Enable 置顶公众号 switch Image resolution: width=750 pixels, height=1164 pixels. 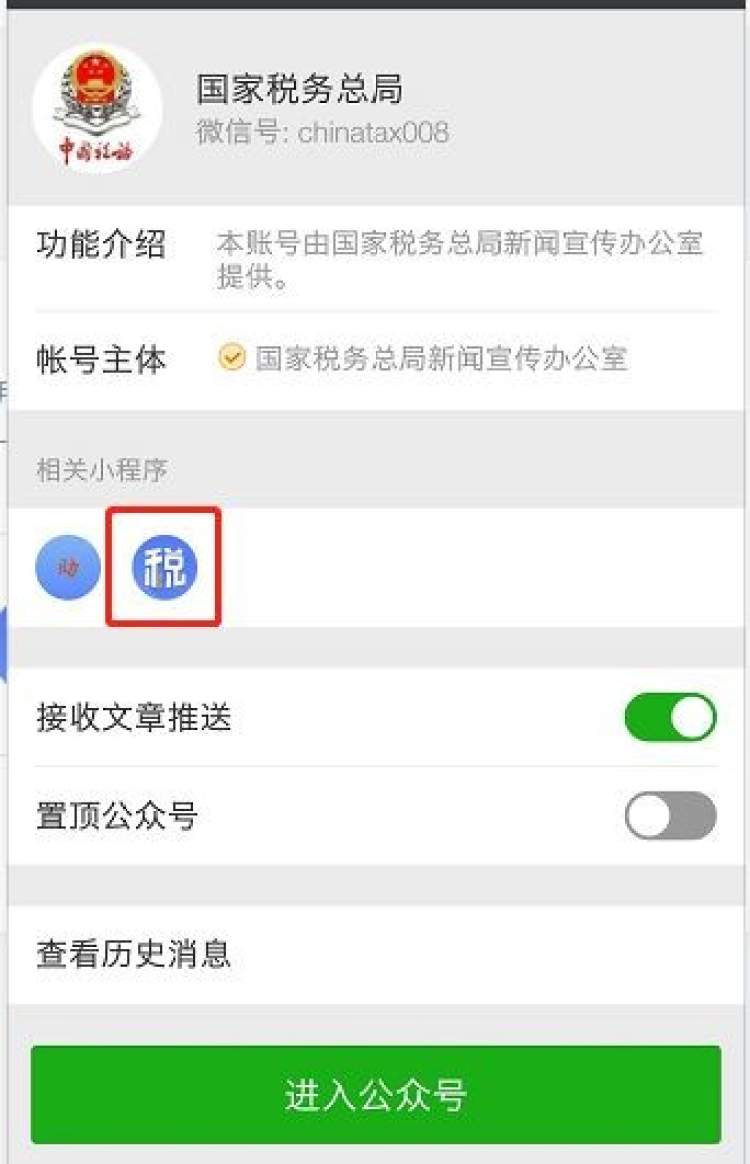670,816
